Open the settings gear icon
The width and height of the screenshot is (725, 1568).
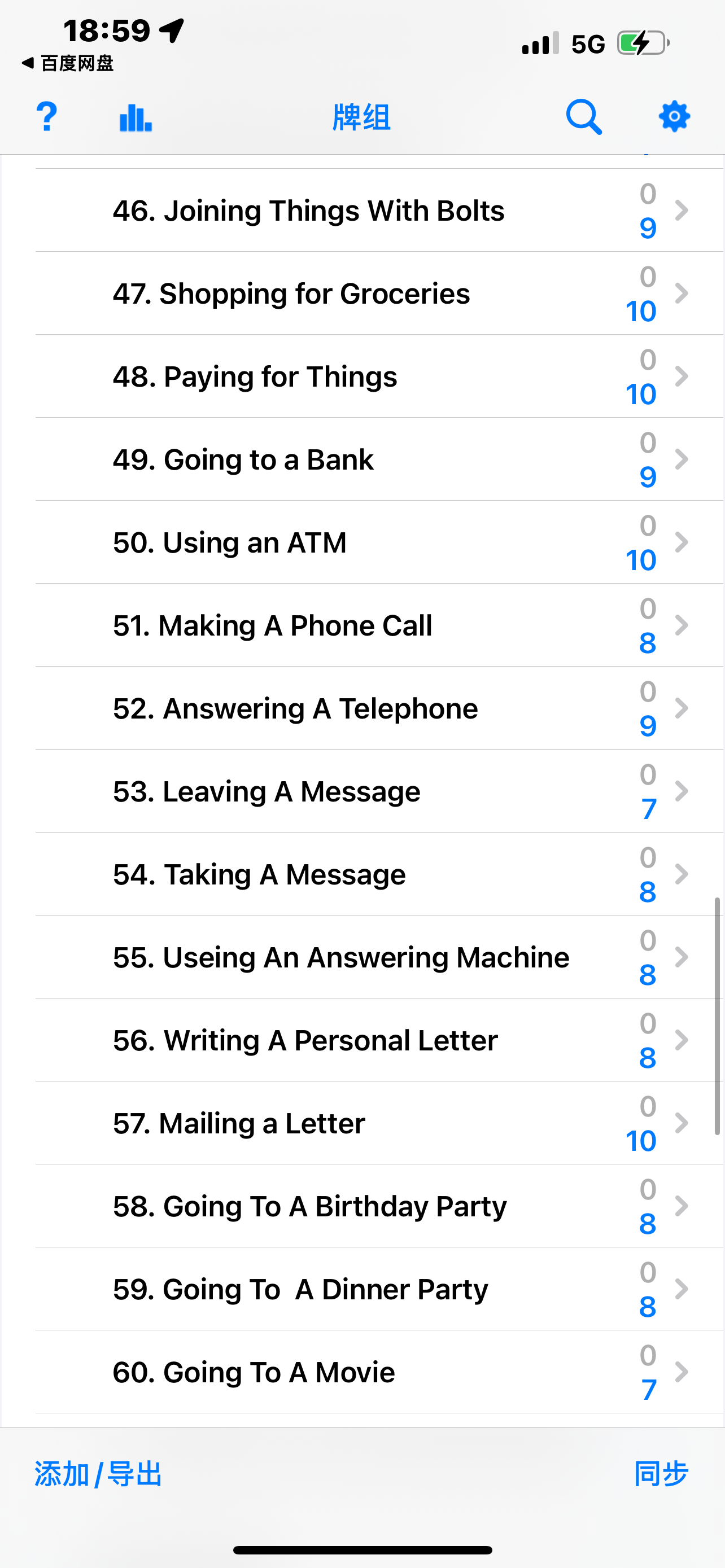[x=674, y=116]
